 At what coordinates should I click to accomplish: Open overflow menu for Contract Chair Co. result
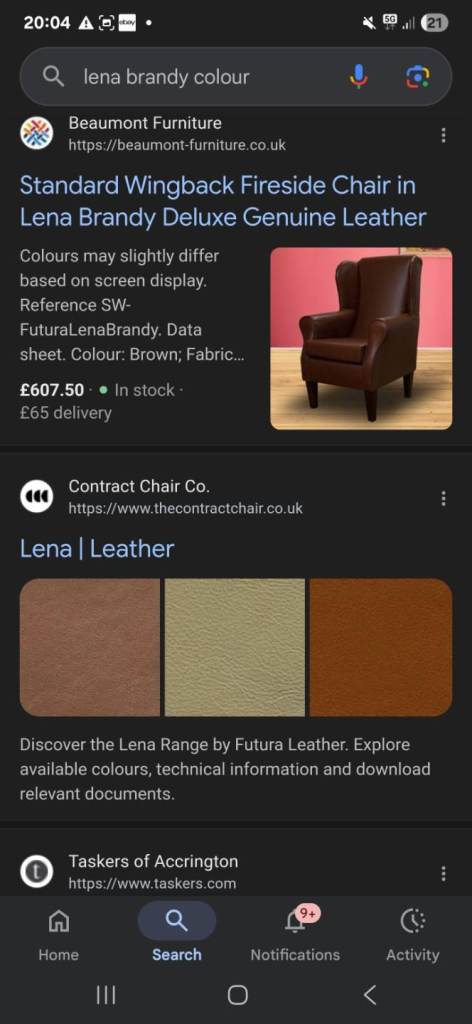444,499
